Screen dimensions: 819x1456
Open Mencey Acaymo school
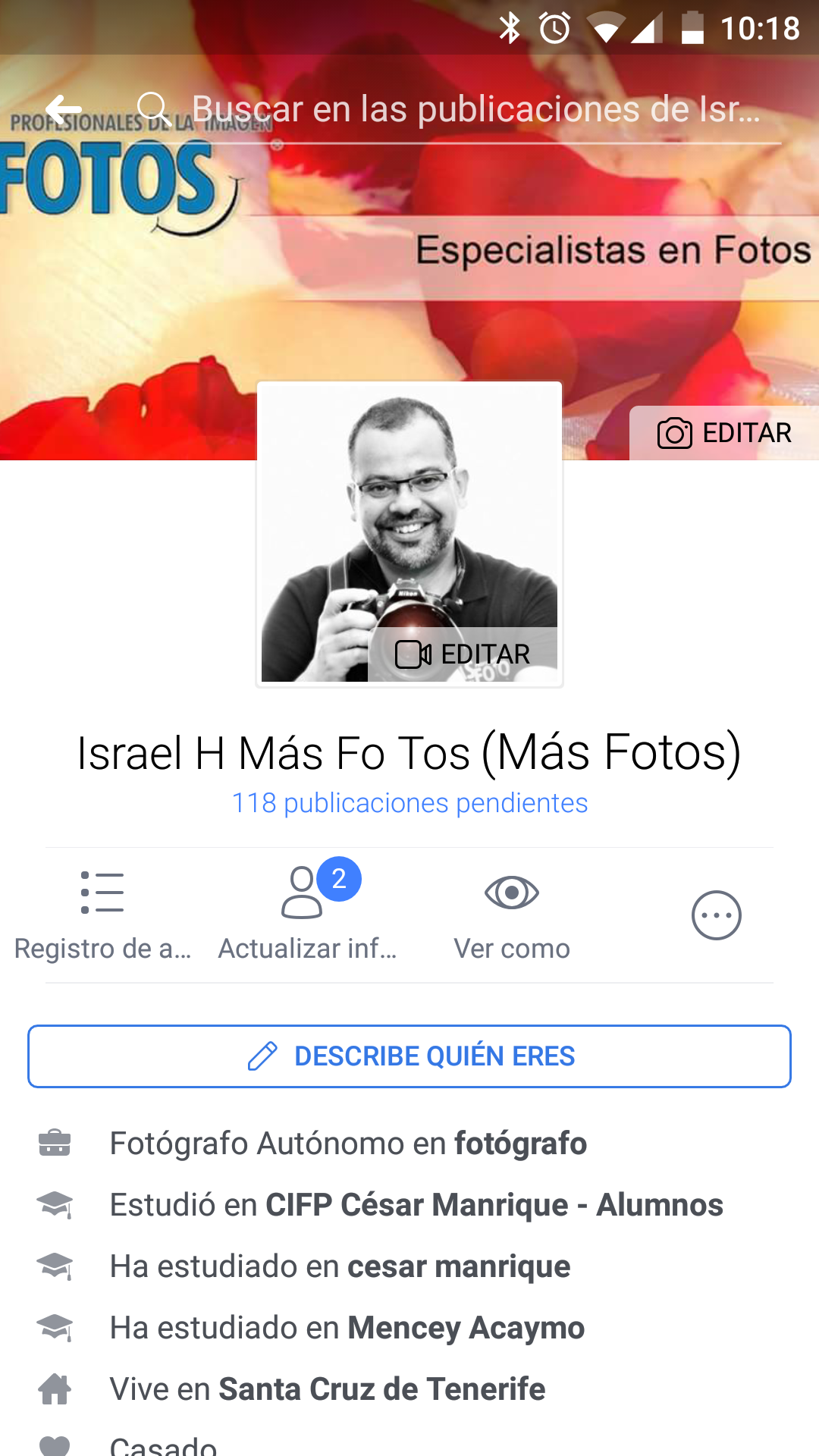point(466,1328)
